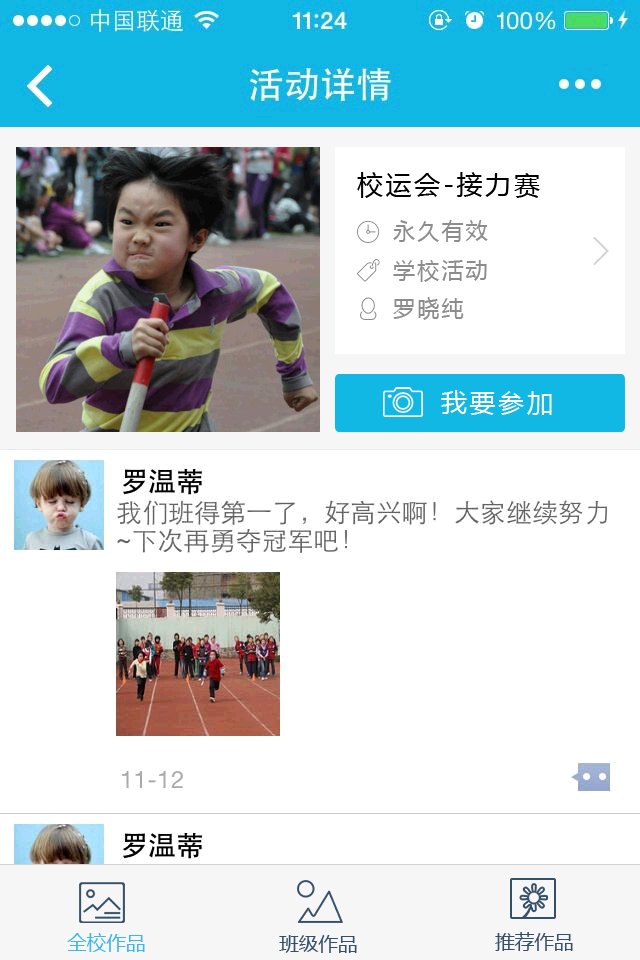Viewport: 640px width, 960px height.
Task: Switch to the 推荐作品 tab
Action: click(x=533, y=915)
